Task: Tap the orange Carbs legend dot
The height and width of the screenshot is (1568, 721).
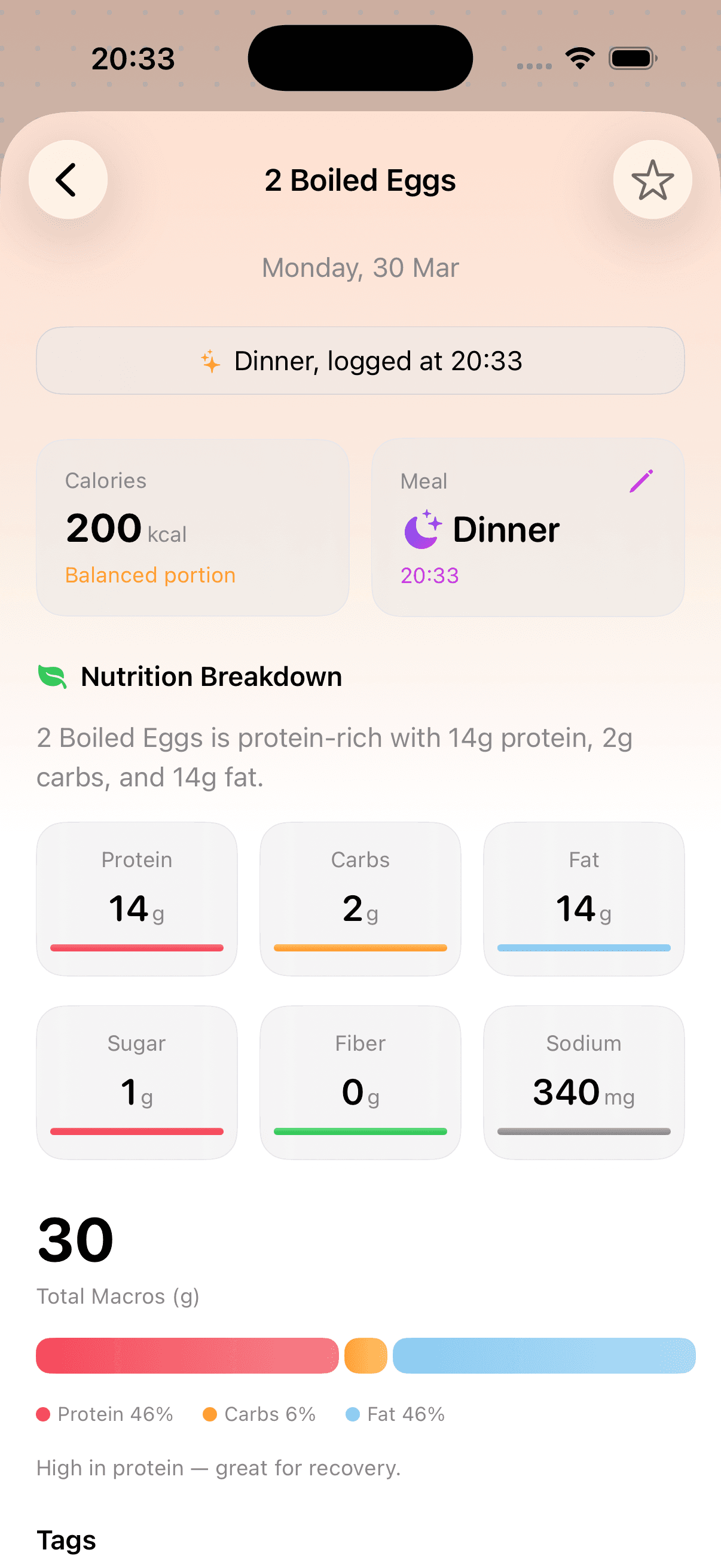Action: point(210,1414)
